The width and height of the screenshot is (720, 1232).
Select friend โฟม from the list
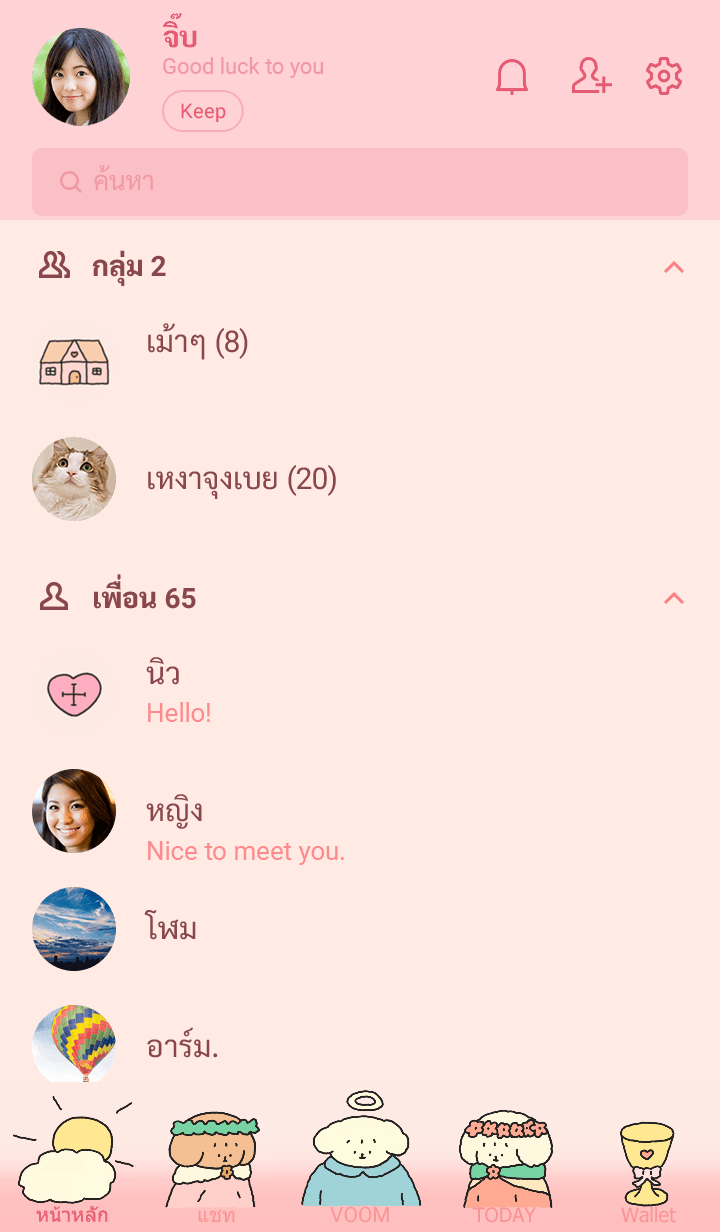(x=172, y=929)
